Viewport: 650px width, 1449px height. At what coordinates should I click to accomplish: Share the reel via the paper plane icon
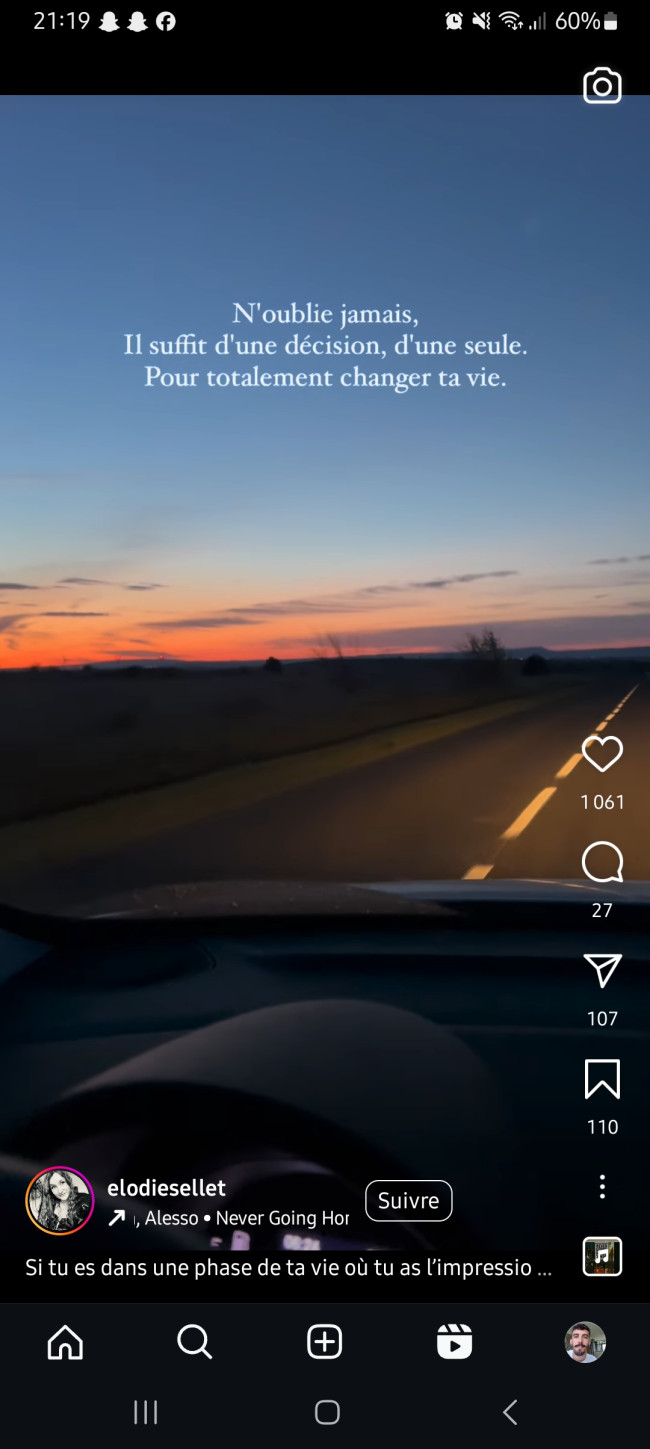(602, 970)
